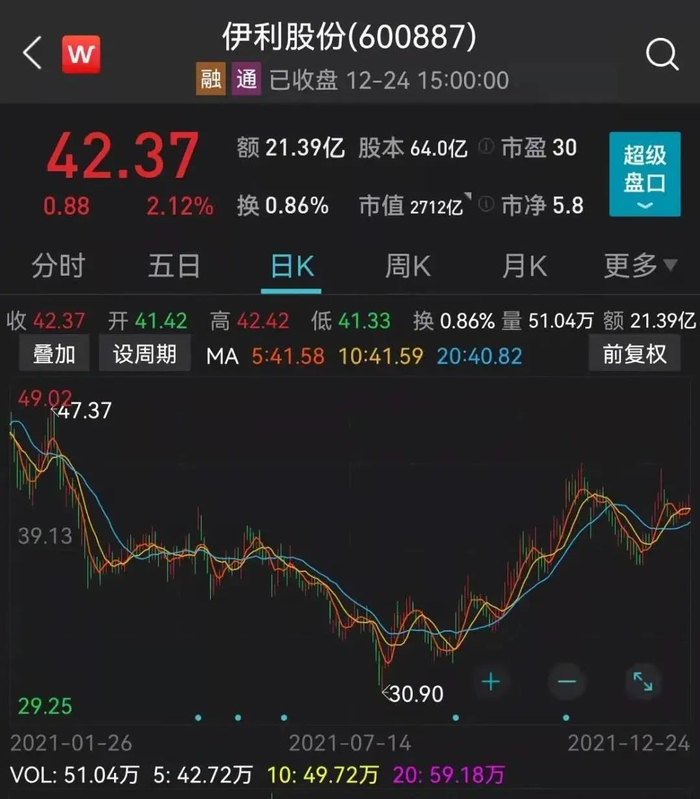700x799 pixels.
Task: Open the 设周期 settings button
Action: point(144,354)
